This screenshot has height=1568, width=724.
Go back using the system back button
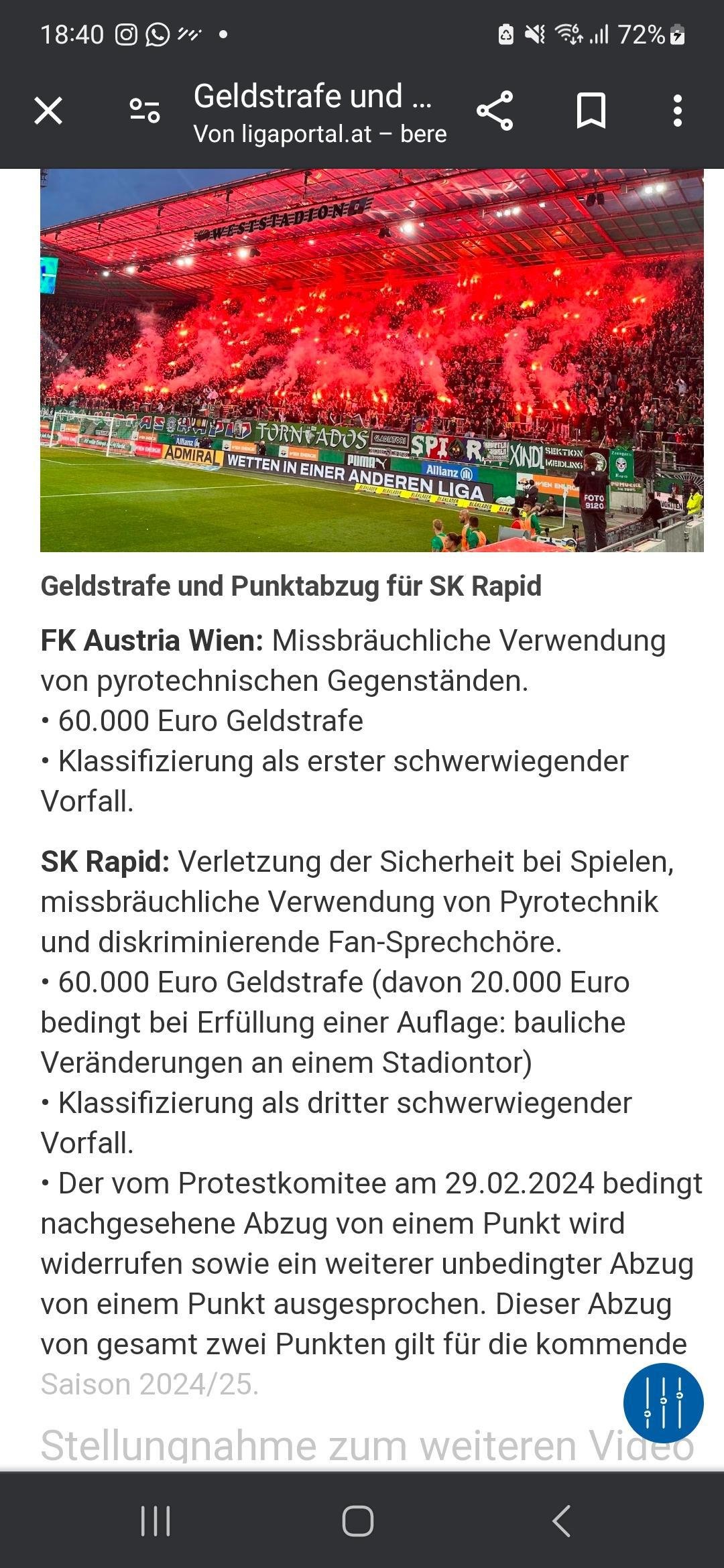(x=562, y=1521)
